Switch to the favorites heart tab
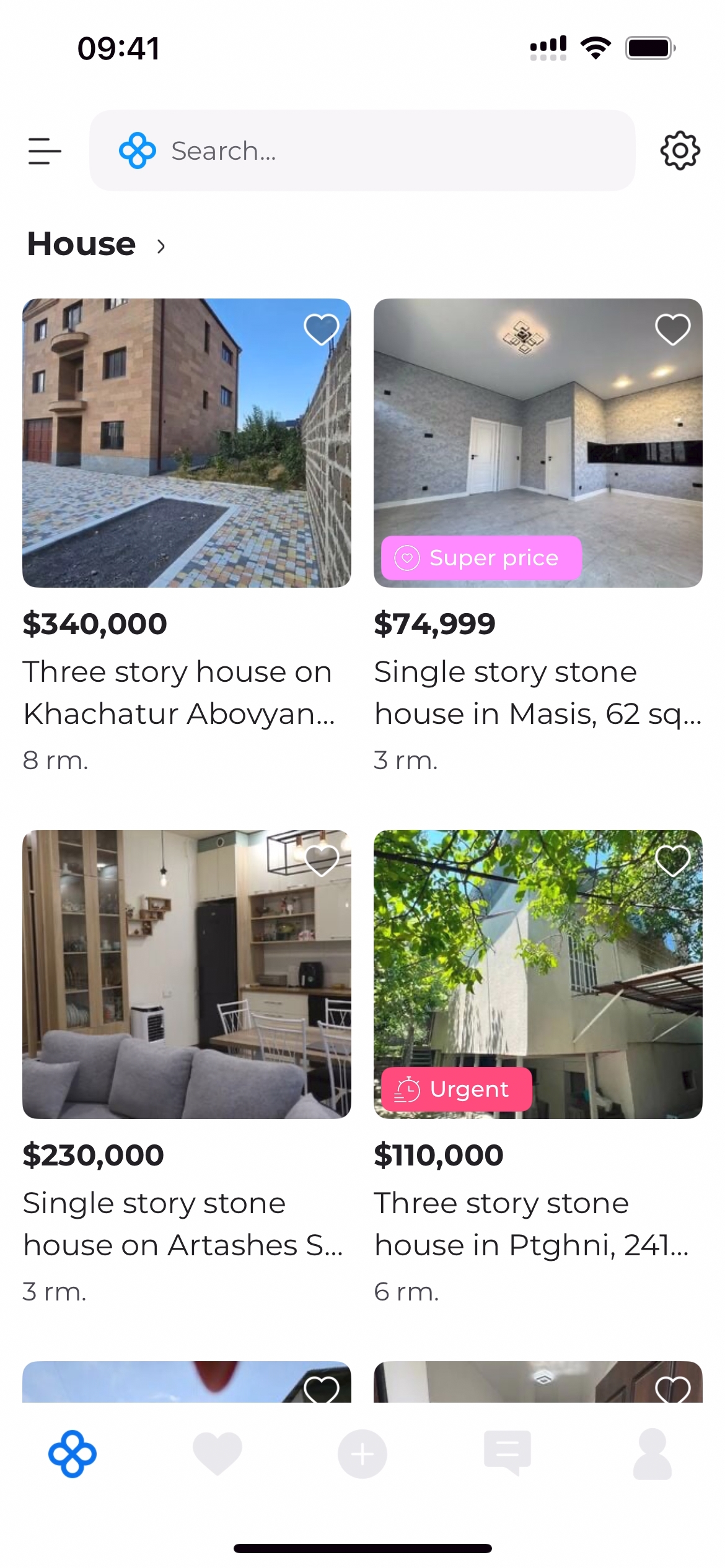The height and width of the screenshot is (1568, 725). (217, 1453)
